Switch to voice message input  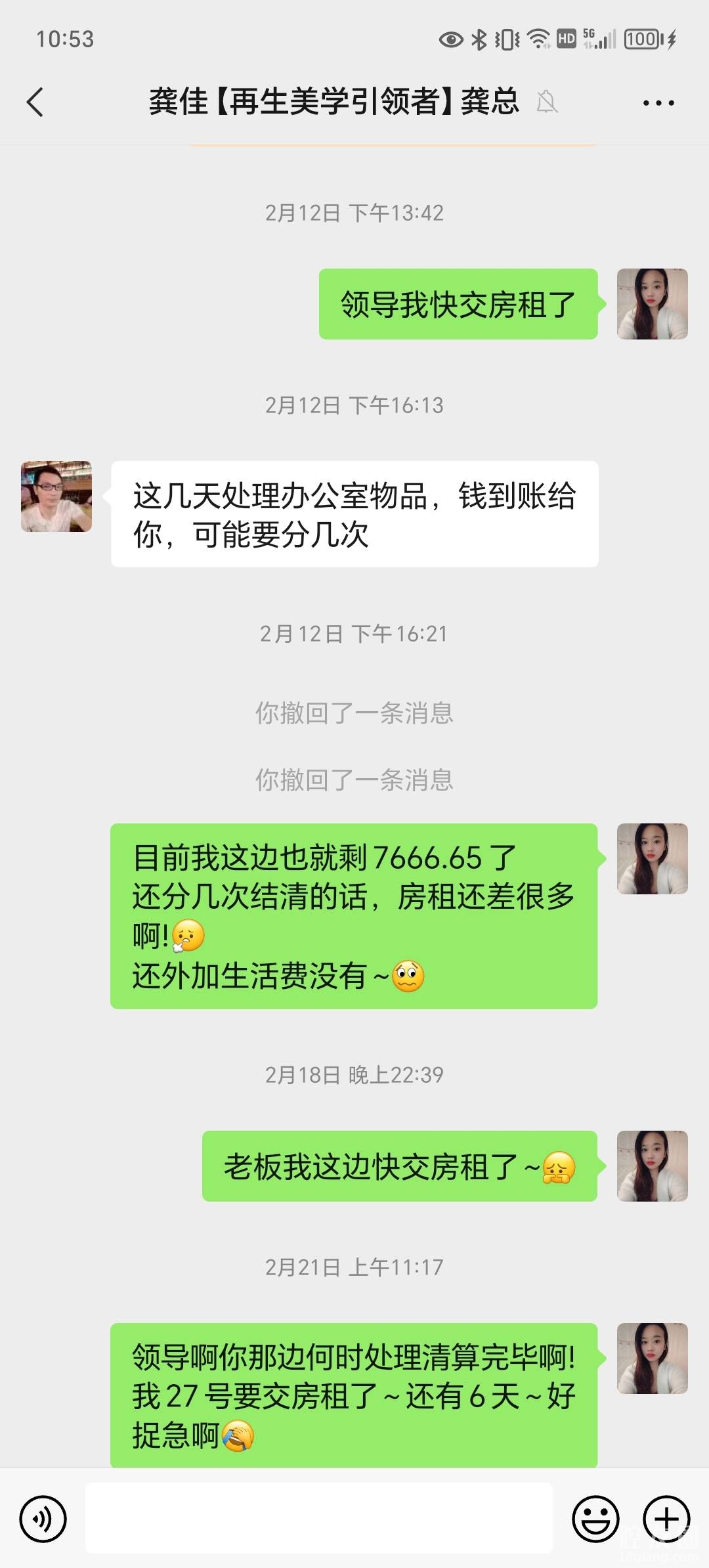(43, 1519)
